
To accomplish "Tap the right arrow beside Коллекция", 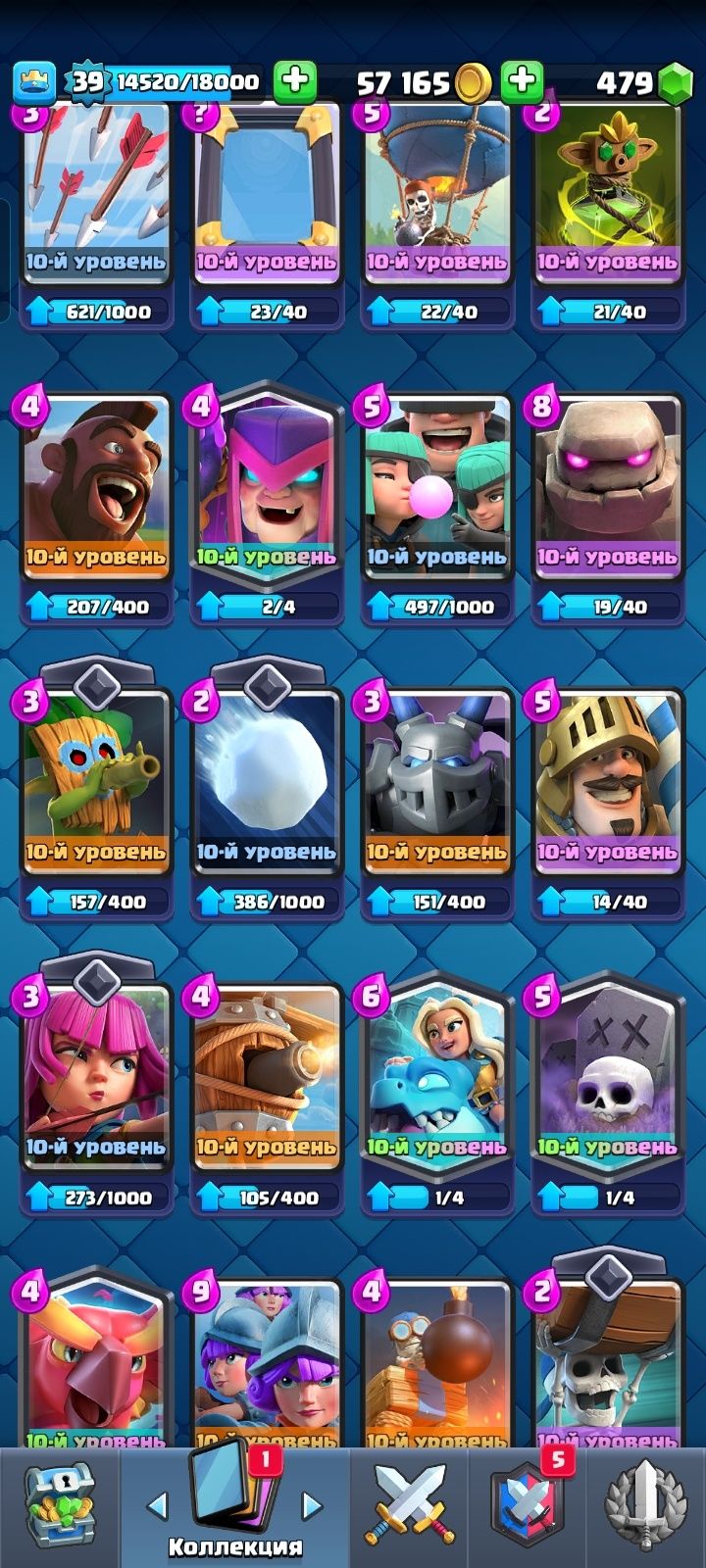I will (312, 1504).
